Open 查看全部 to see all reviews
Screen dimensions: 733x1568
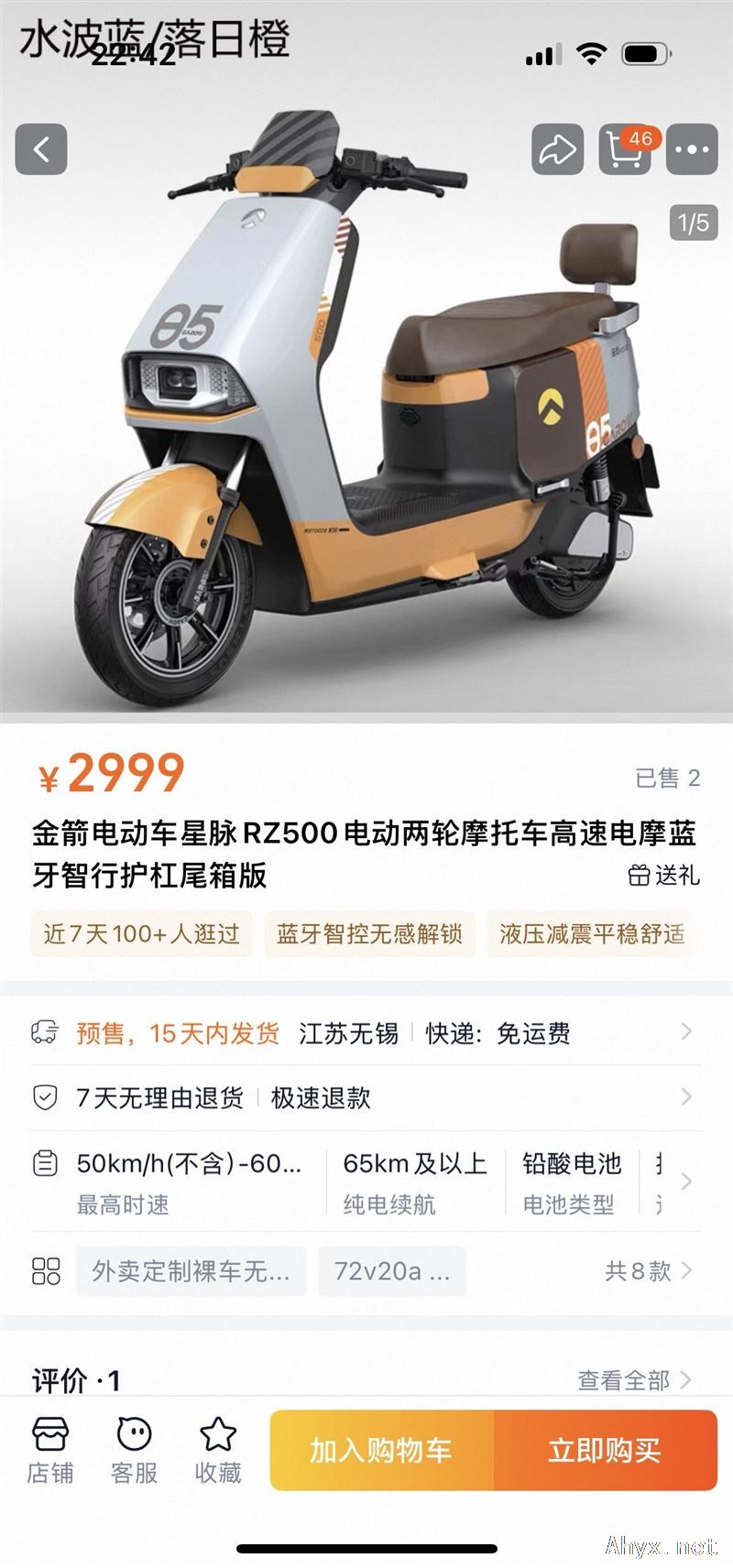pyautogui.click(x=634, y=1380)
